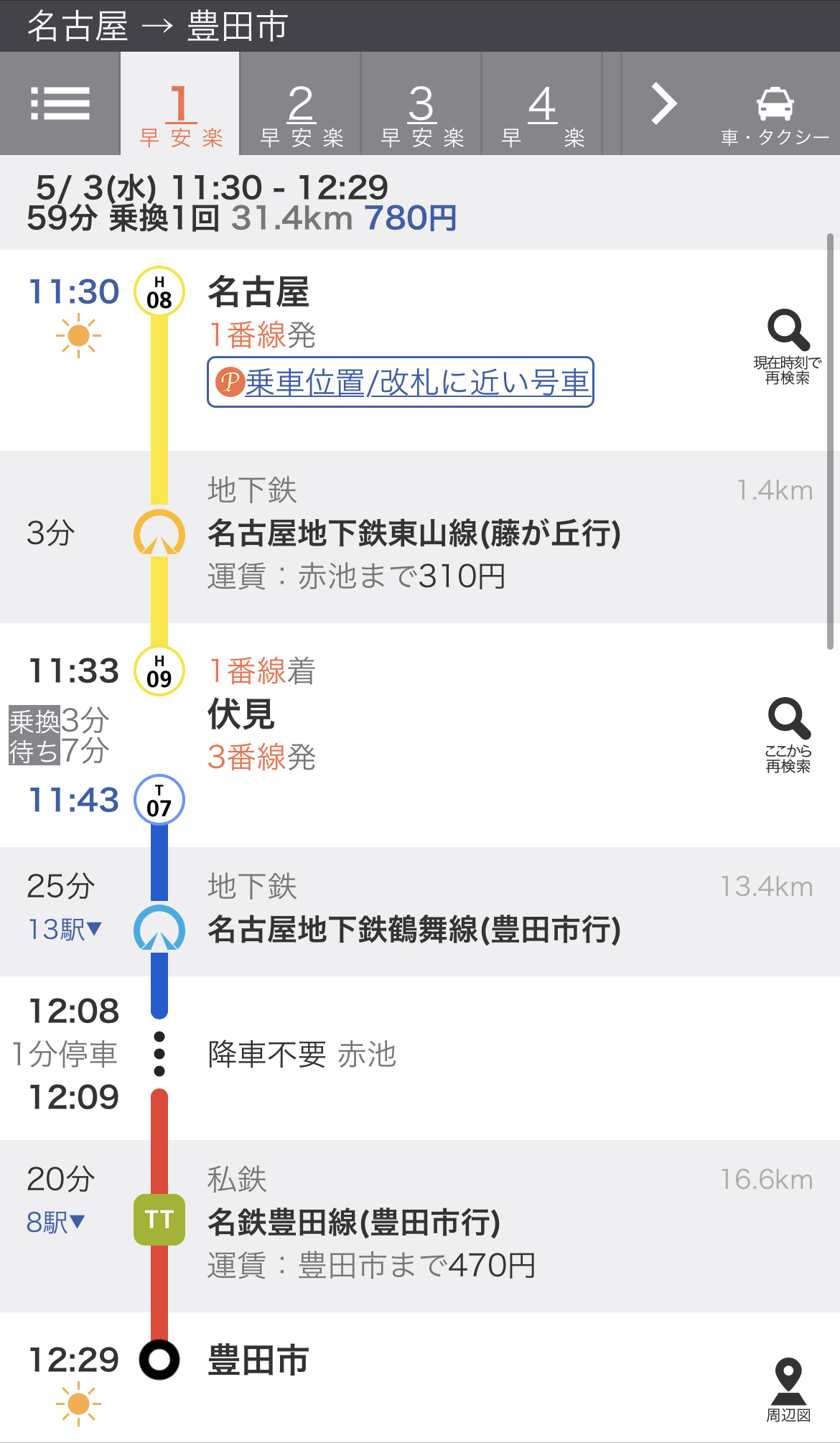Expand the 8駅 stops list
This screenshot has width=840, height=1443.
click(x=56, y=1221)
